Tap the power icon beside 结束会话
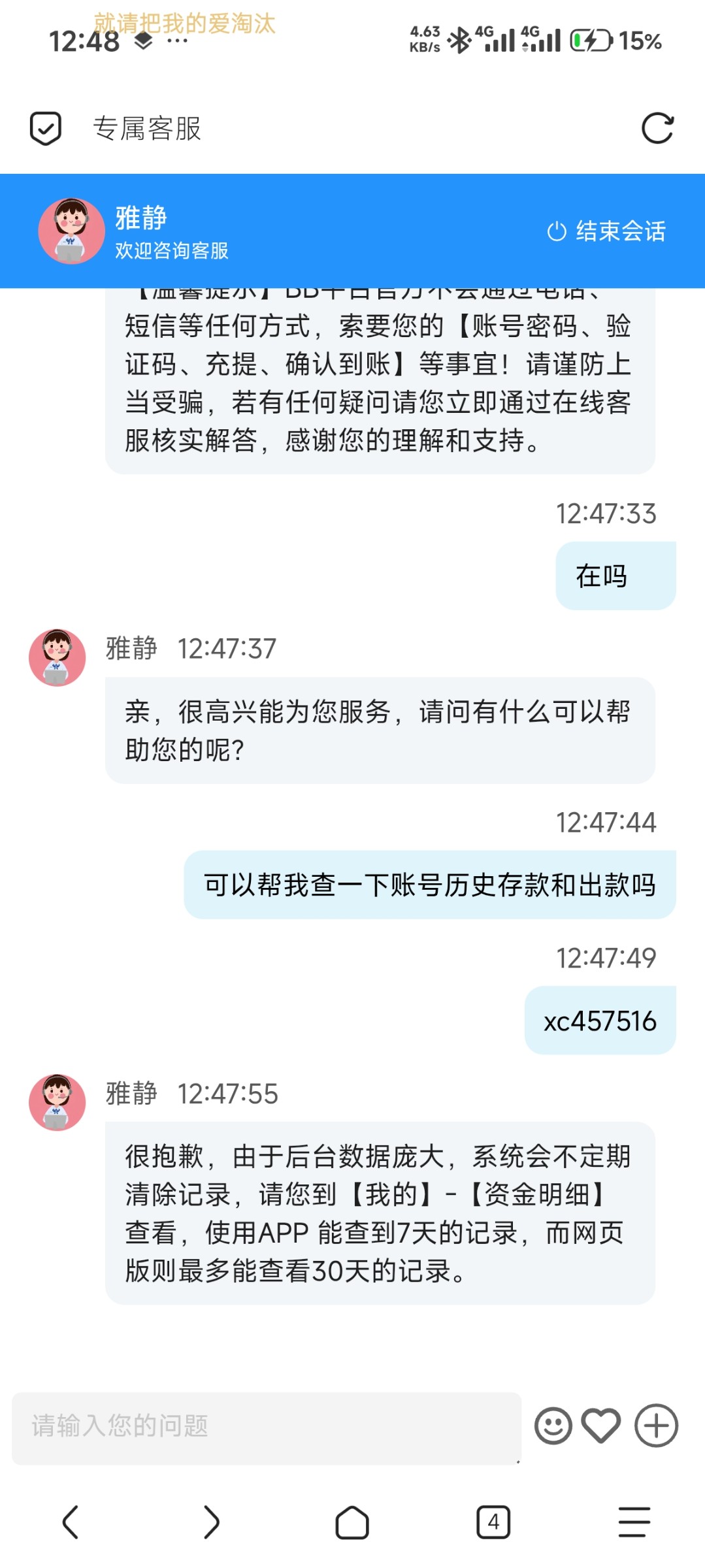The height and width of the screenshot is (1568, 705). click(x=556, y=231)
